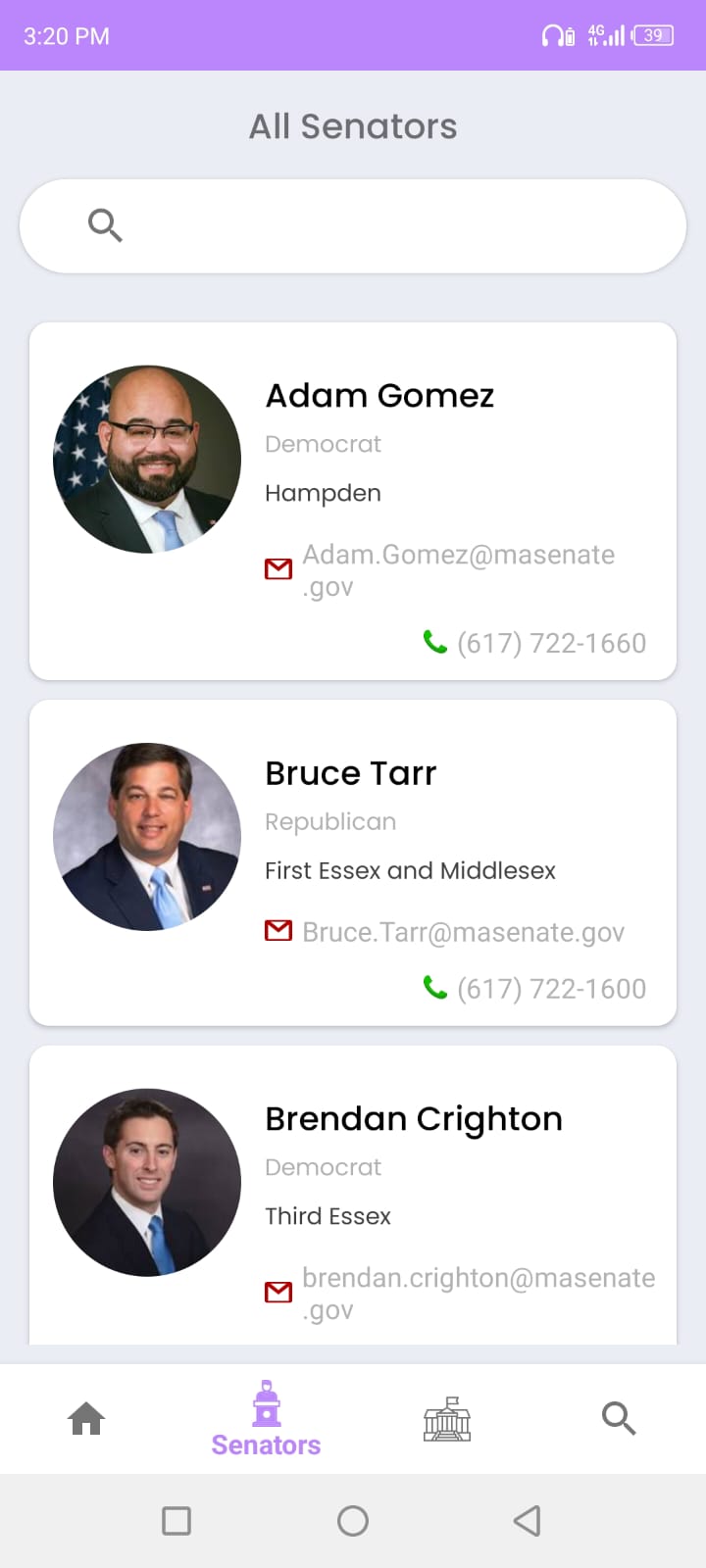Call Adam Gomez at (617) 722-1660
The width and height of the screenshot is (706, 1568).
tap(551, 643)
